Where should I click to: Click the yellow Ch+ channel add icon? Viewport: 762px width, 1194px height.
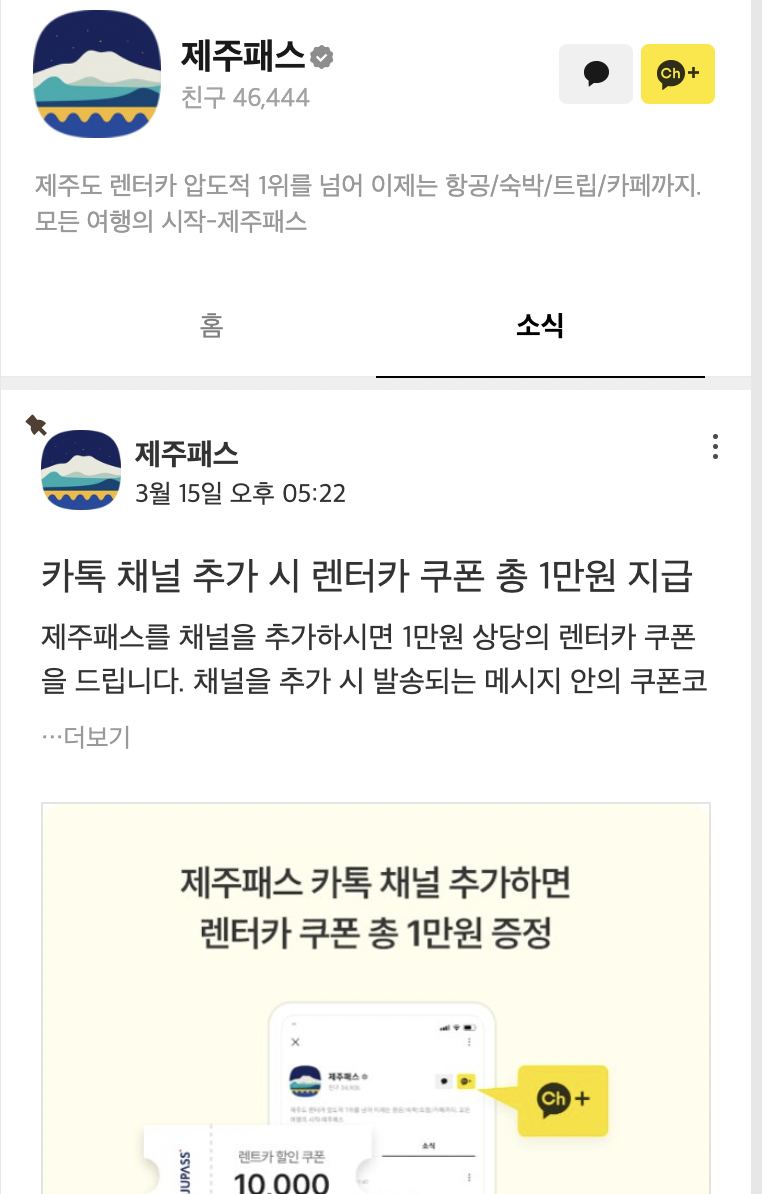tap(678, 73)
